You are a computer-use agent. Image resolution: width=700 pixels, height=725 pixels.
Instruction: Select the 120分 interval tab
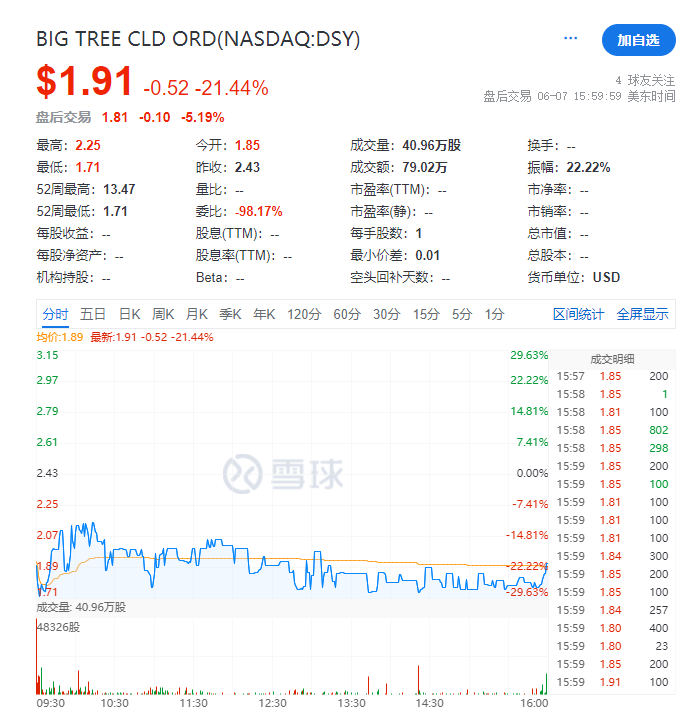304,314
